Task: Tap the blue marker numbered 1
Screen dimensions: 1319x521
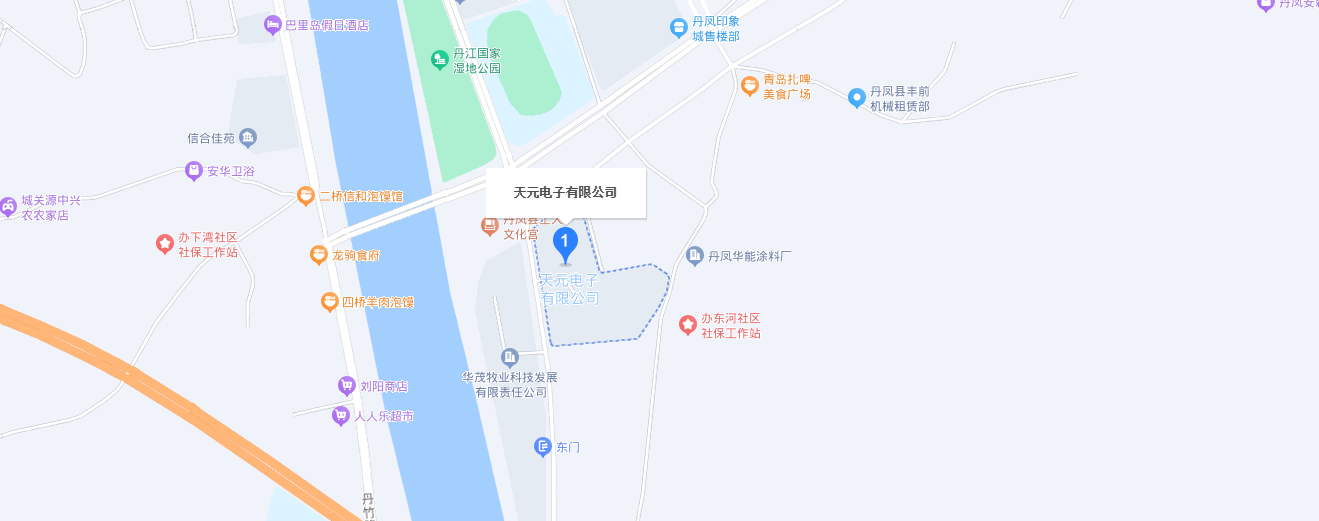Action: coord(565,243)
